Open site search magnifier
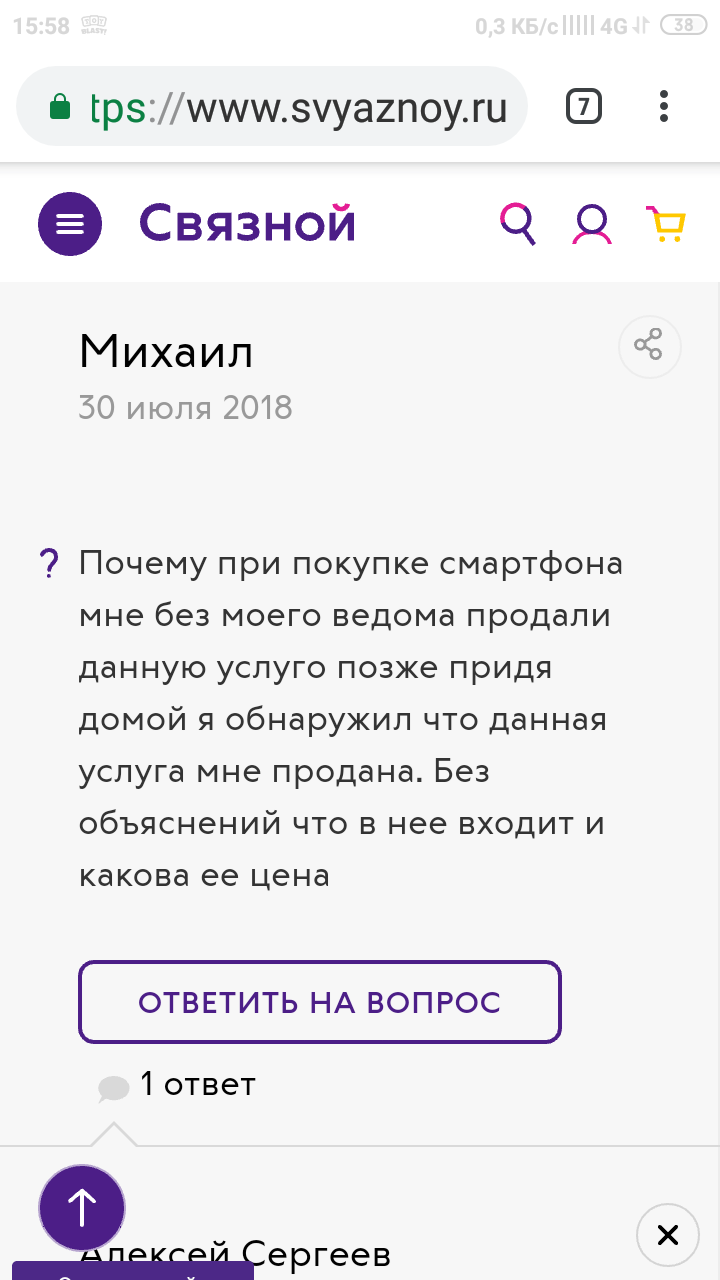 tap(518, 223)
